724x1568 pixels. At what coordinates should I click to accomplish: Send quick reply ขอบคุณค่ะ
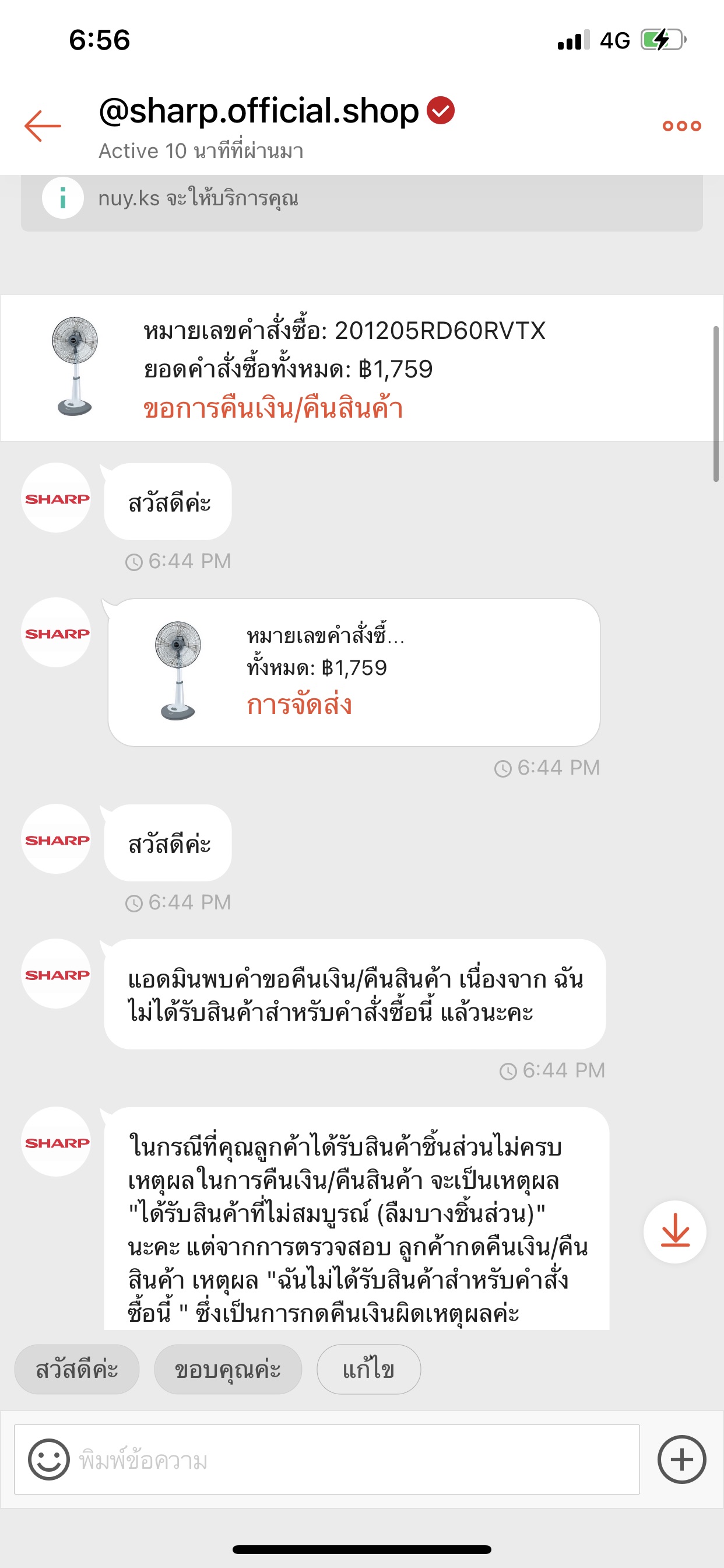[x=227, y=1370]
